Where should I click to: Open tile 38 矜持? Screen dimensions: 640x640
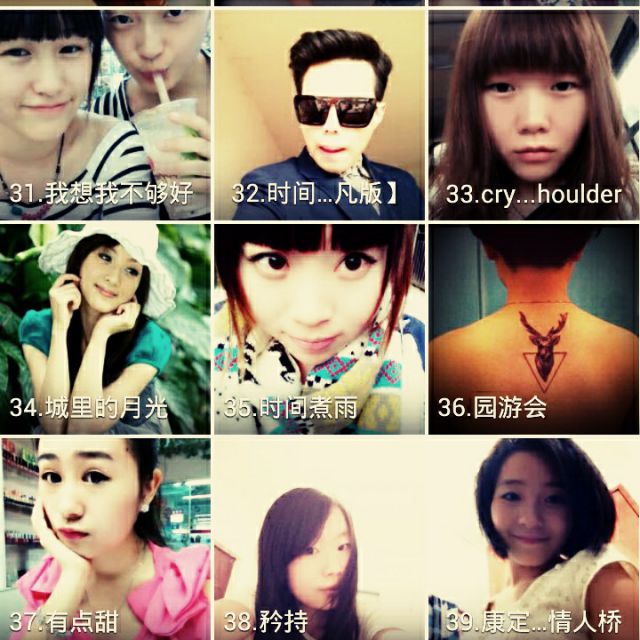[x=319, y=538]
